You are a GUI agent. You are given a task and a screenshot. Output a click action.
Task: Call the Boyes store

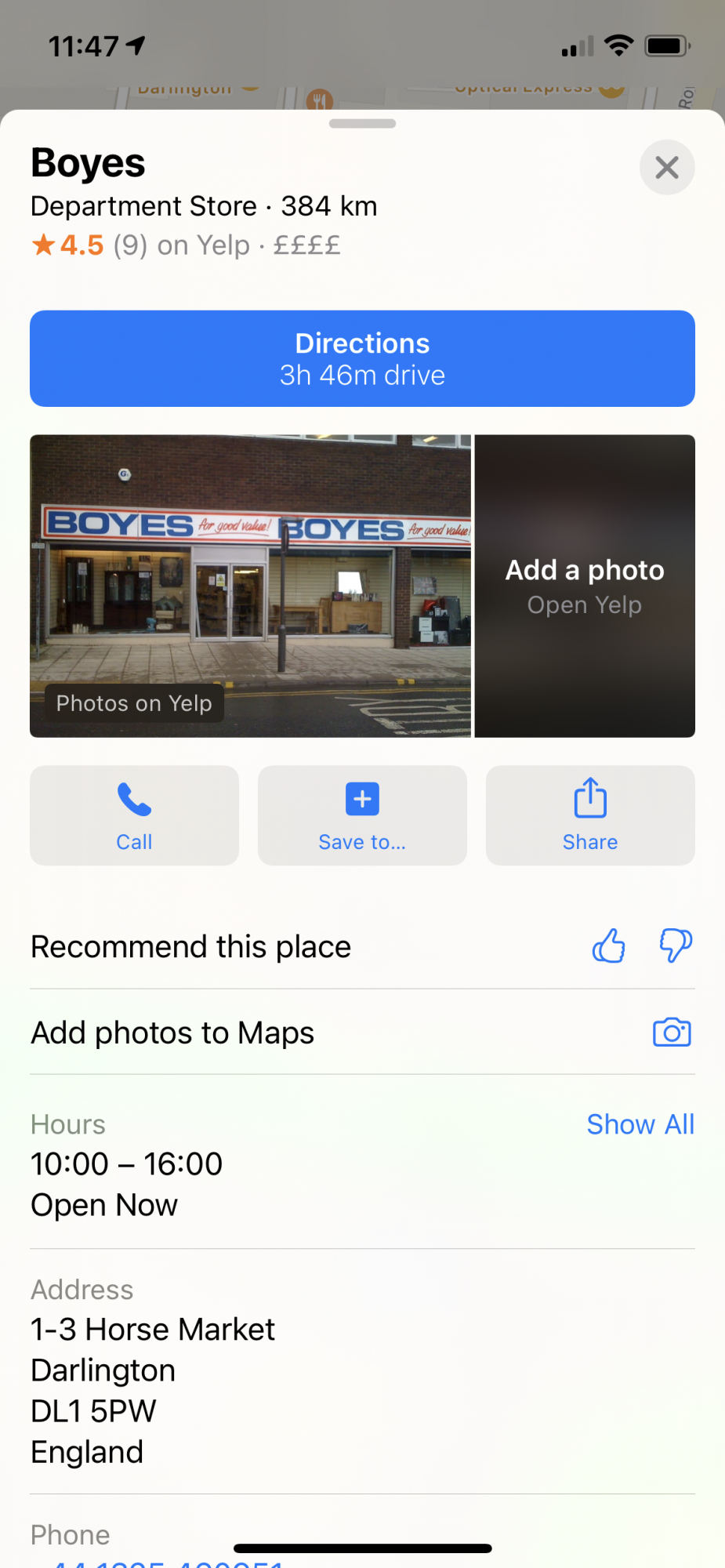point(134,815)
